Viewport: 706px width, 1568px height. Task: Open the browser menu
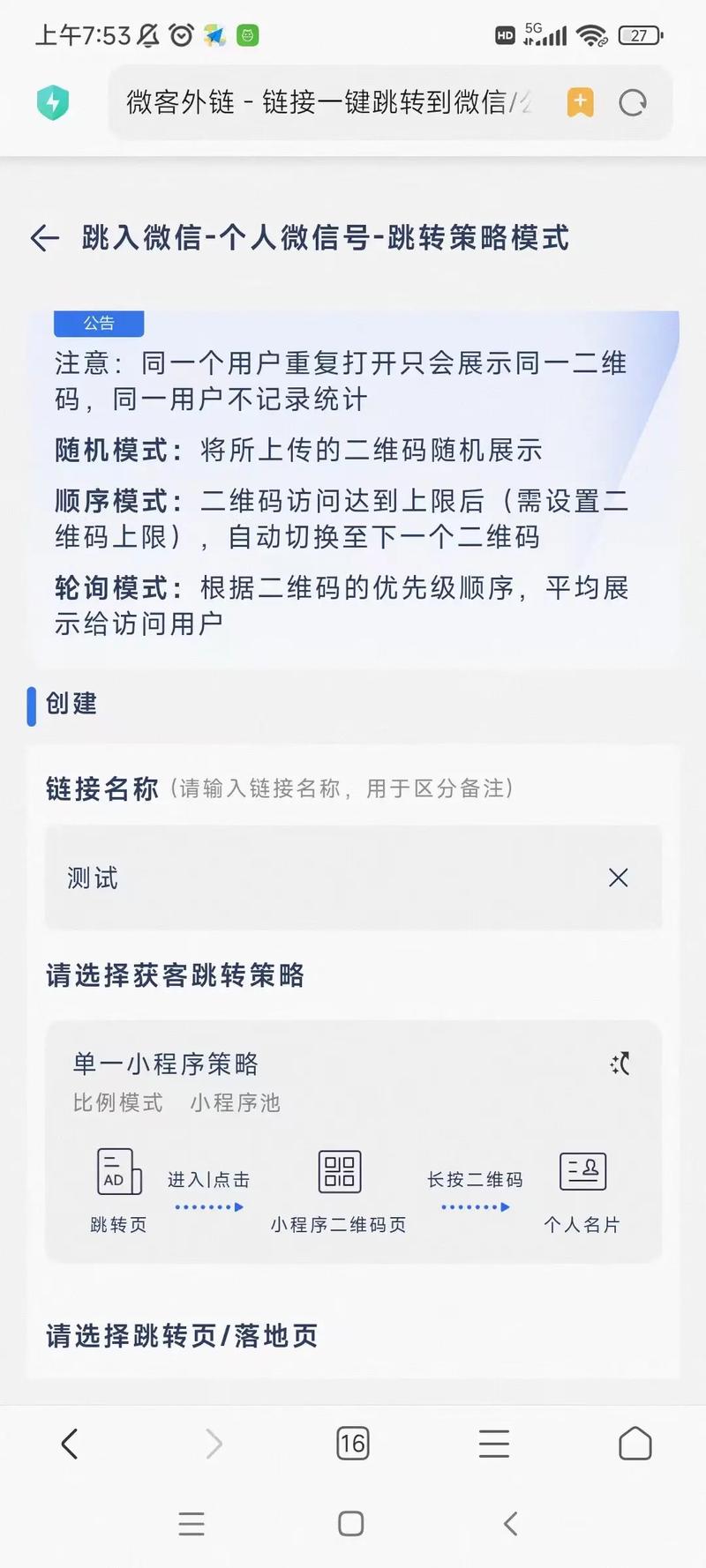click(x=494, y=1444)
